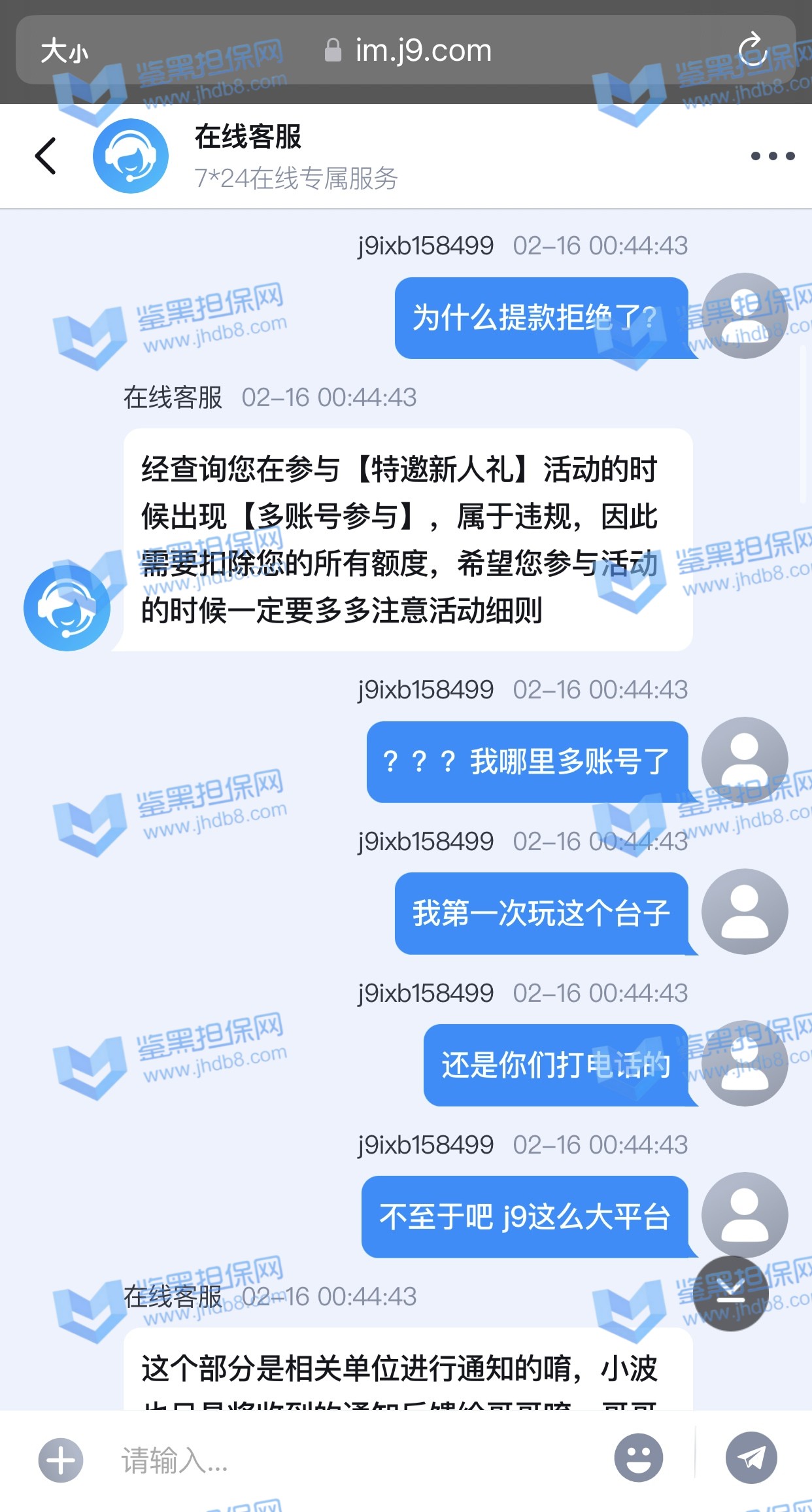Send the message with paper plane
This screenshot has width=812, height=1512.
click(751, 1458)
